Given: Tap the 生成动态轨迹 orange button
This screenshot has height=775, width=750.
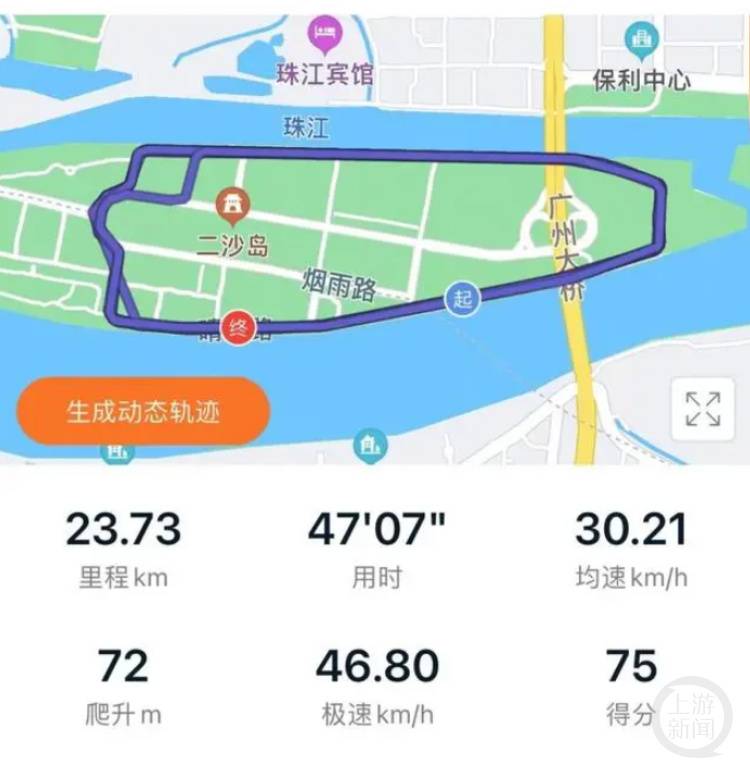Looking at the screenshot, I should [x=143, y=411].
